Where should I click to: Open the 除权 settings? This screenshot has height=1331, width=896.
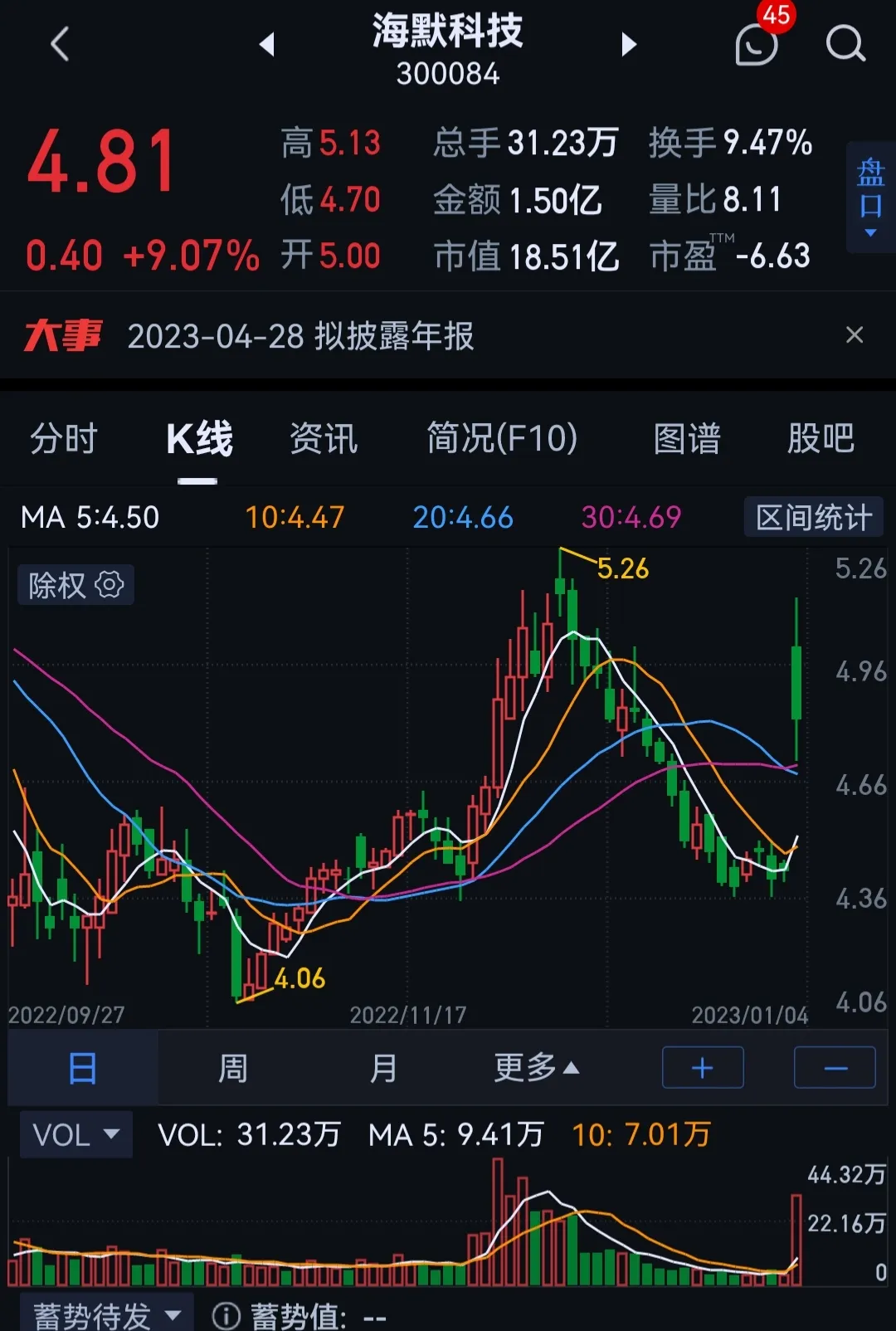tap(75, 585)
